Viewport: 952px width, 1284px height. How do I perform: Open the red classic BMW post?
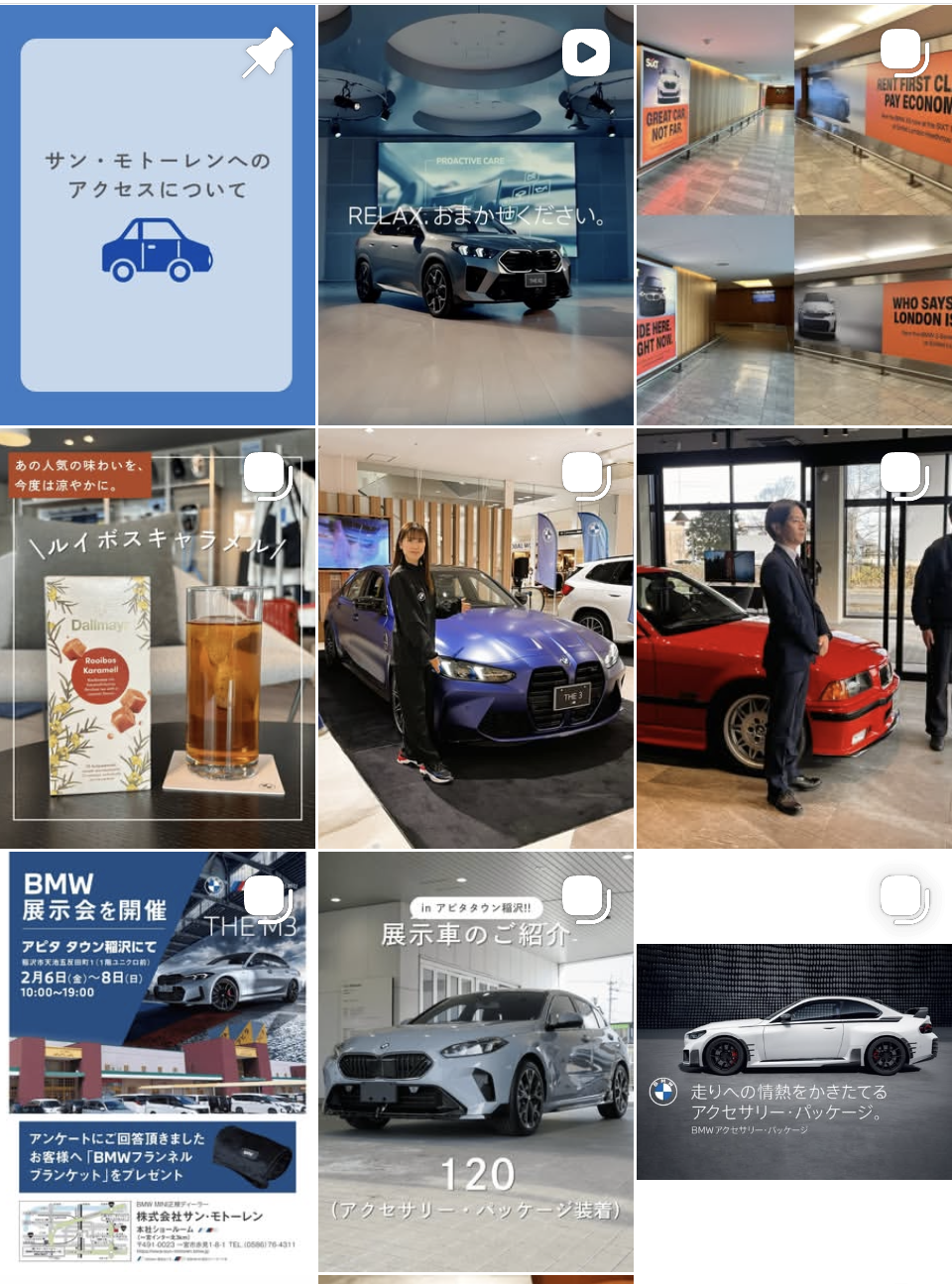click(x=793, y=638)
